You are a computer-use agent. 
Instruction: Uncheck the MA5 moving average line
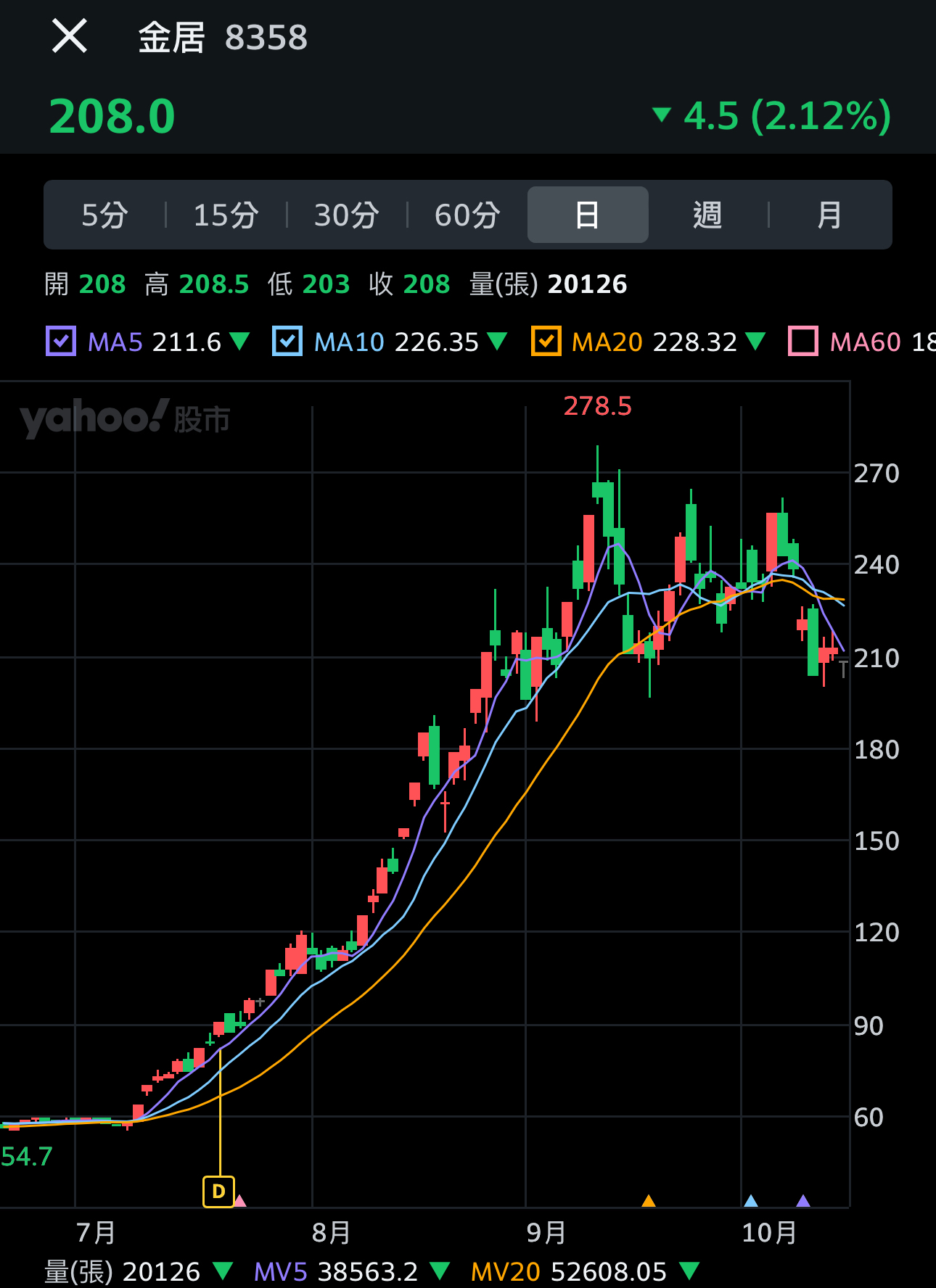61,342
